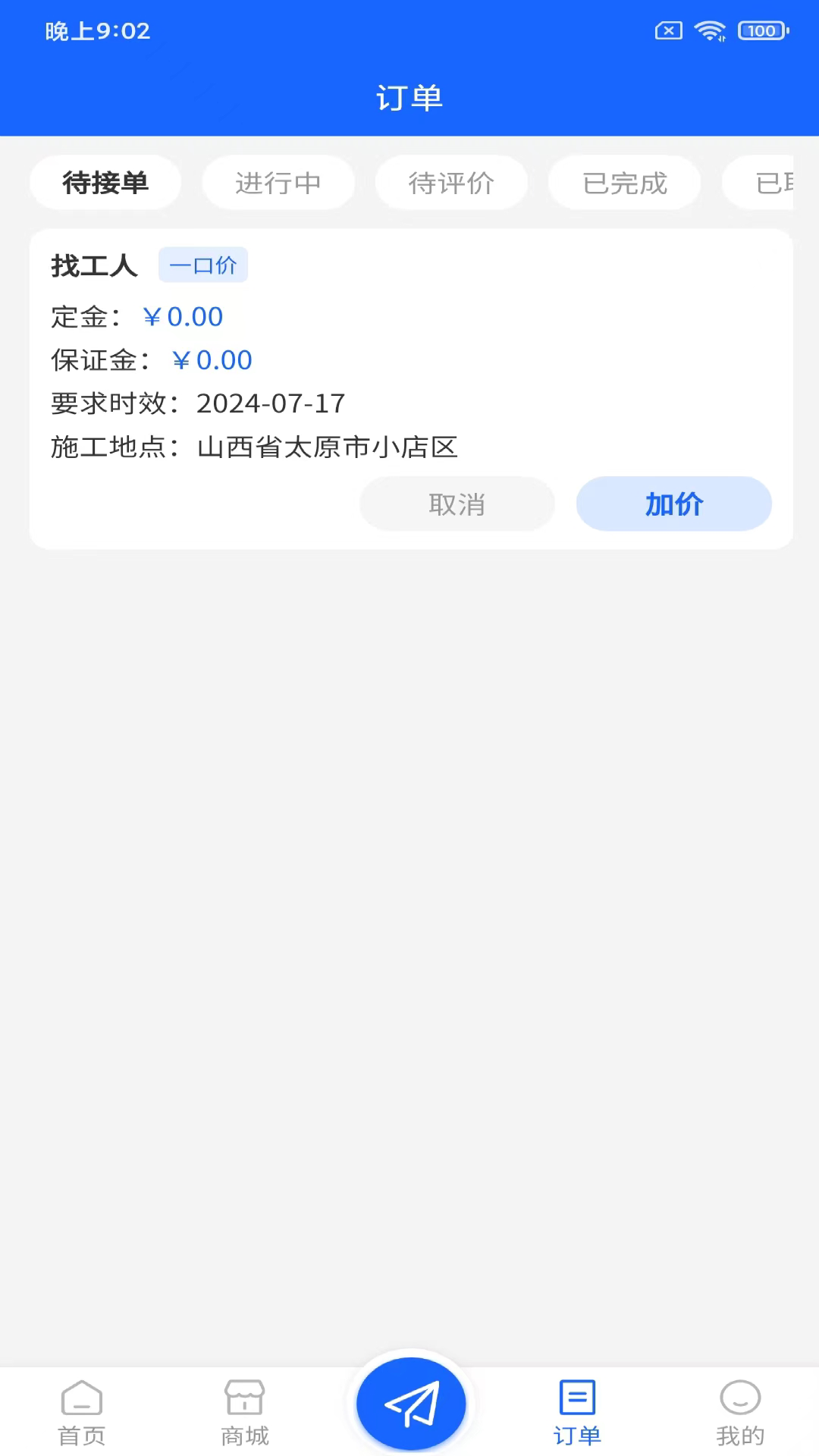The image size is (819, 1456).
Task: Select the 已完成 orders tab
Action: point(624,183)
